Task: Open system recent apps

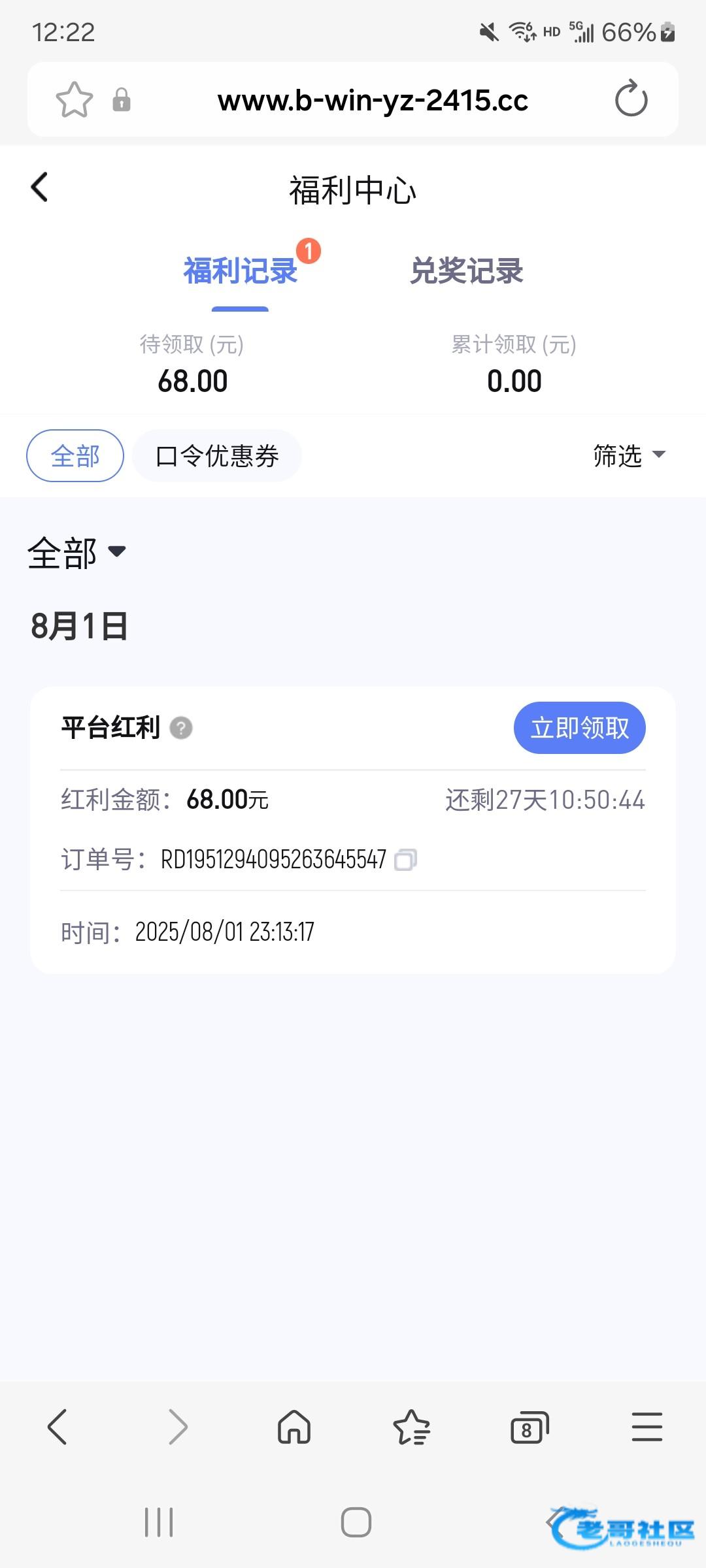Action: click(159, 1522)
